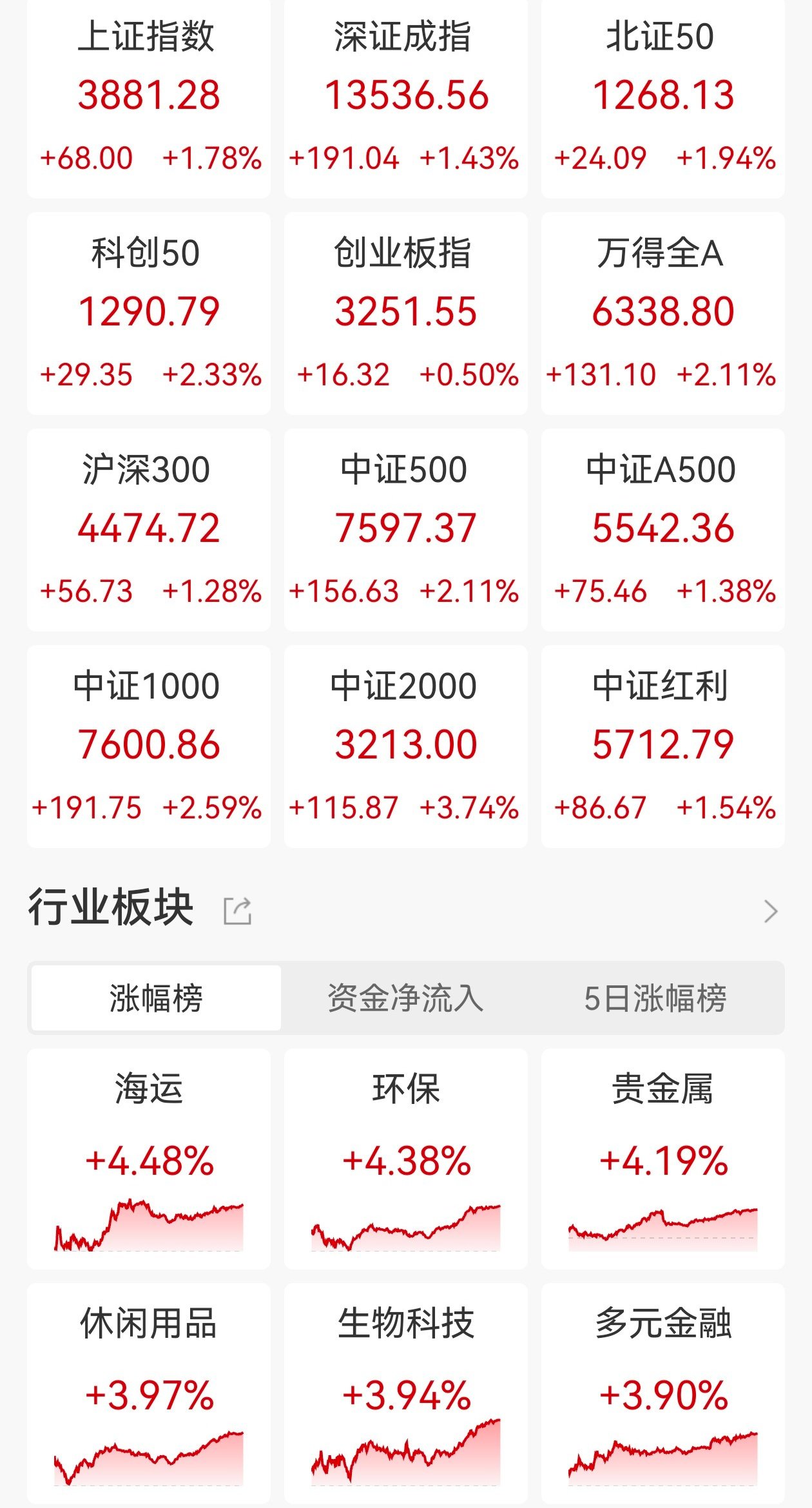This screenshot has height=1508, width=812.
Task: Expand 行业板块 with the right chevron
Action: 771,911
